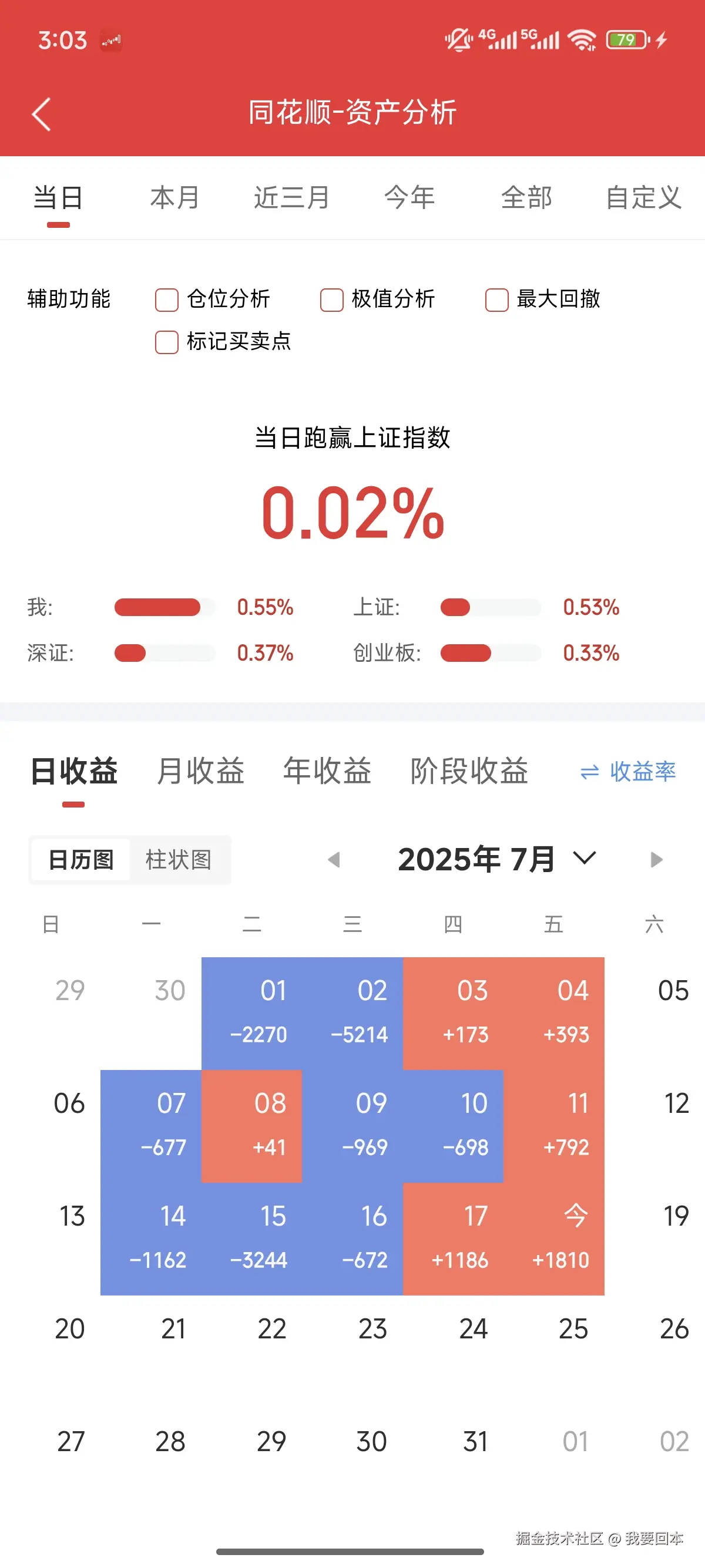
Task: Go back from 同花顺-资产分析
Action: click(x=41, y=114)
